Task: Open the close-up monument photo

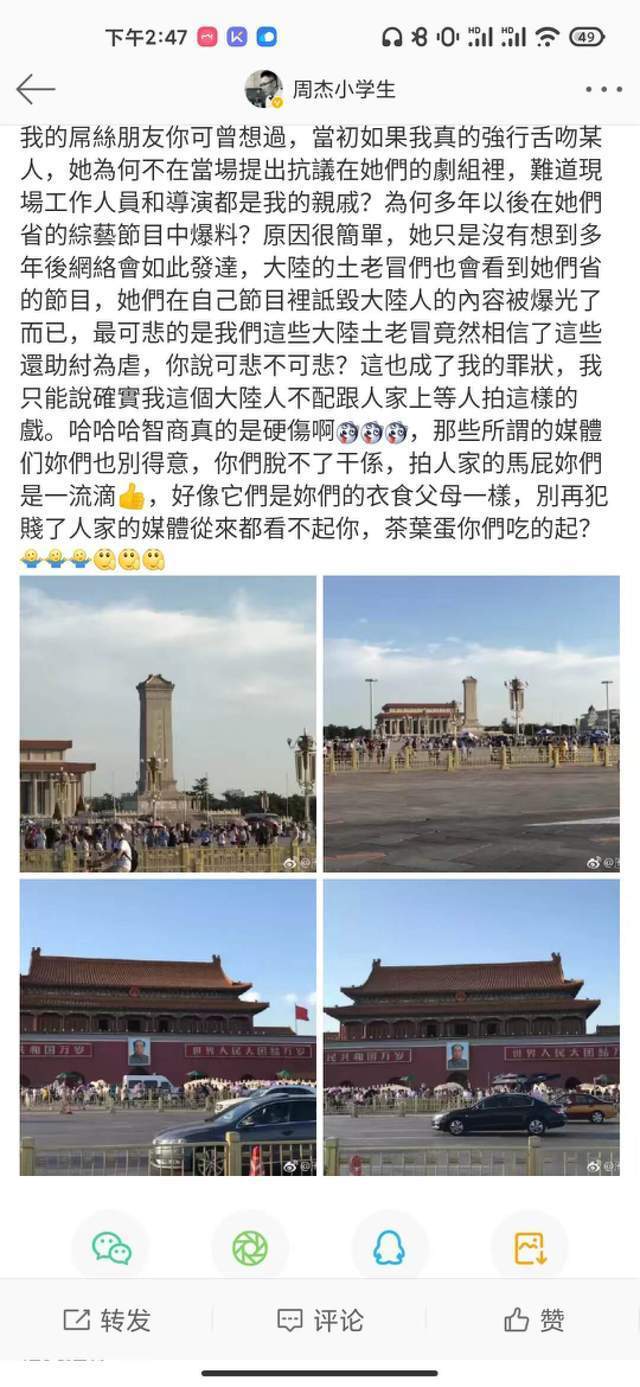Action: [168, 724]
